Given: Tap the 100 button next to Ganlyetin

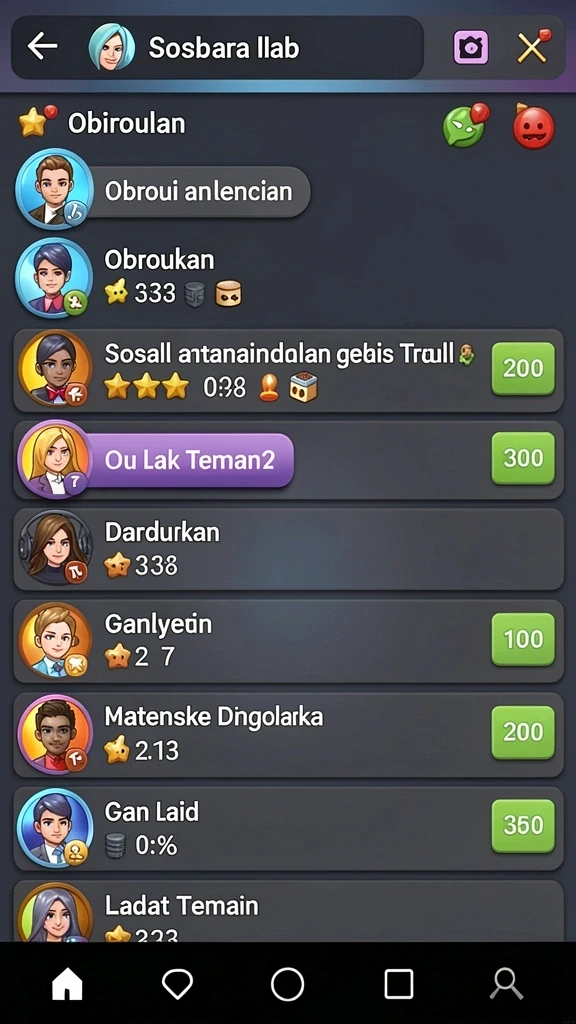Looking at the screenshot, I should click(x=523, y=639).
